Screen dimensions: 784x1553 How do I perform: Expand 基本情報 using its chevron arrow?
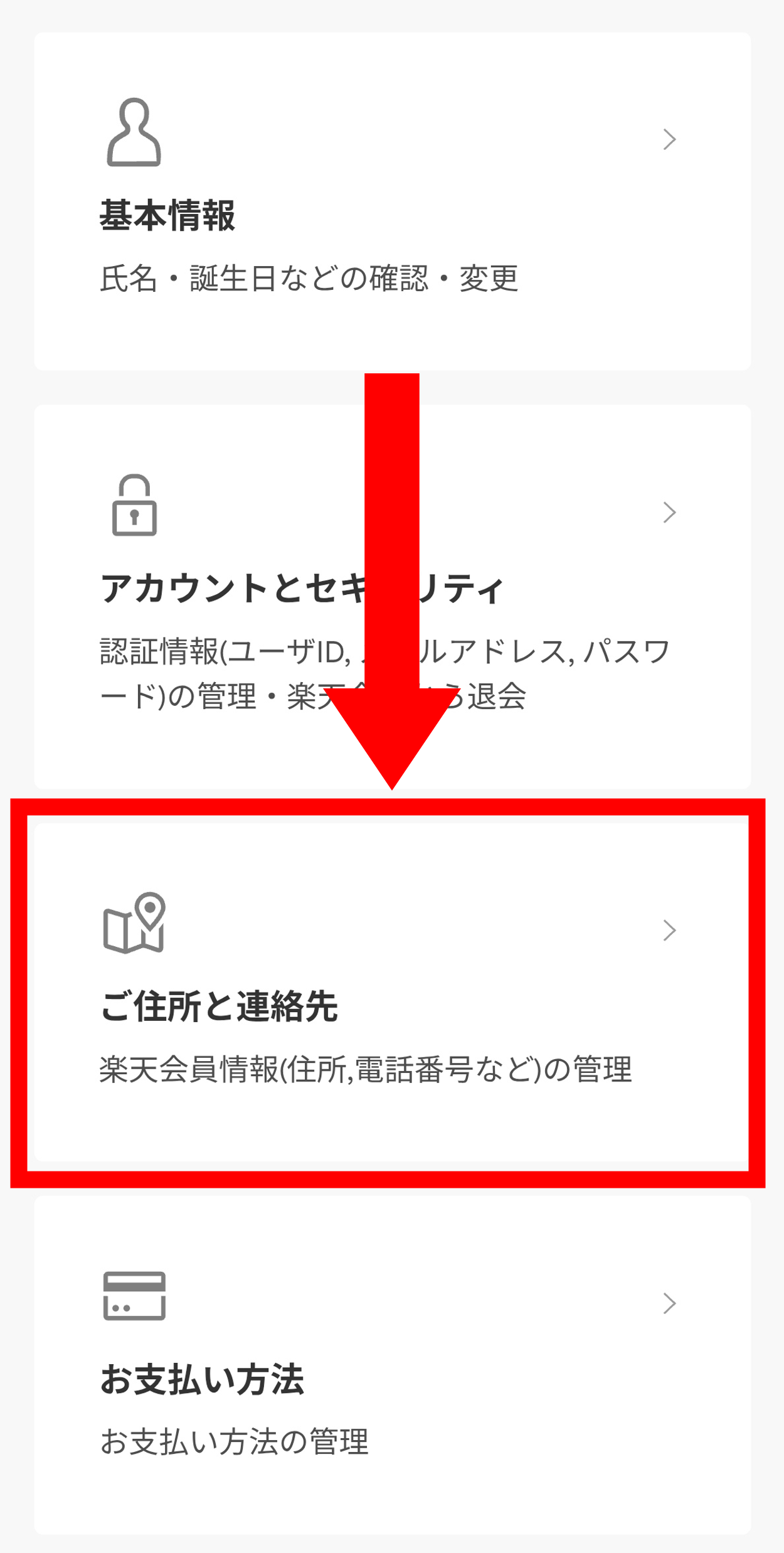pos(670,140)
